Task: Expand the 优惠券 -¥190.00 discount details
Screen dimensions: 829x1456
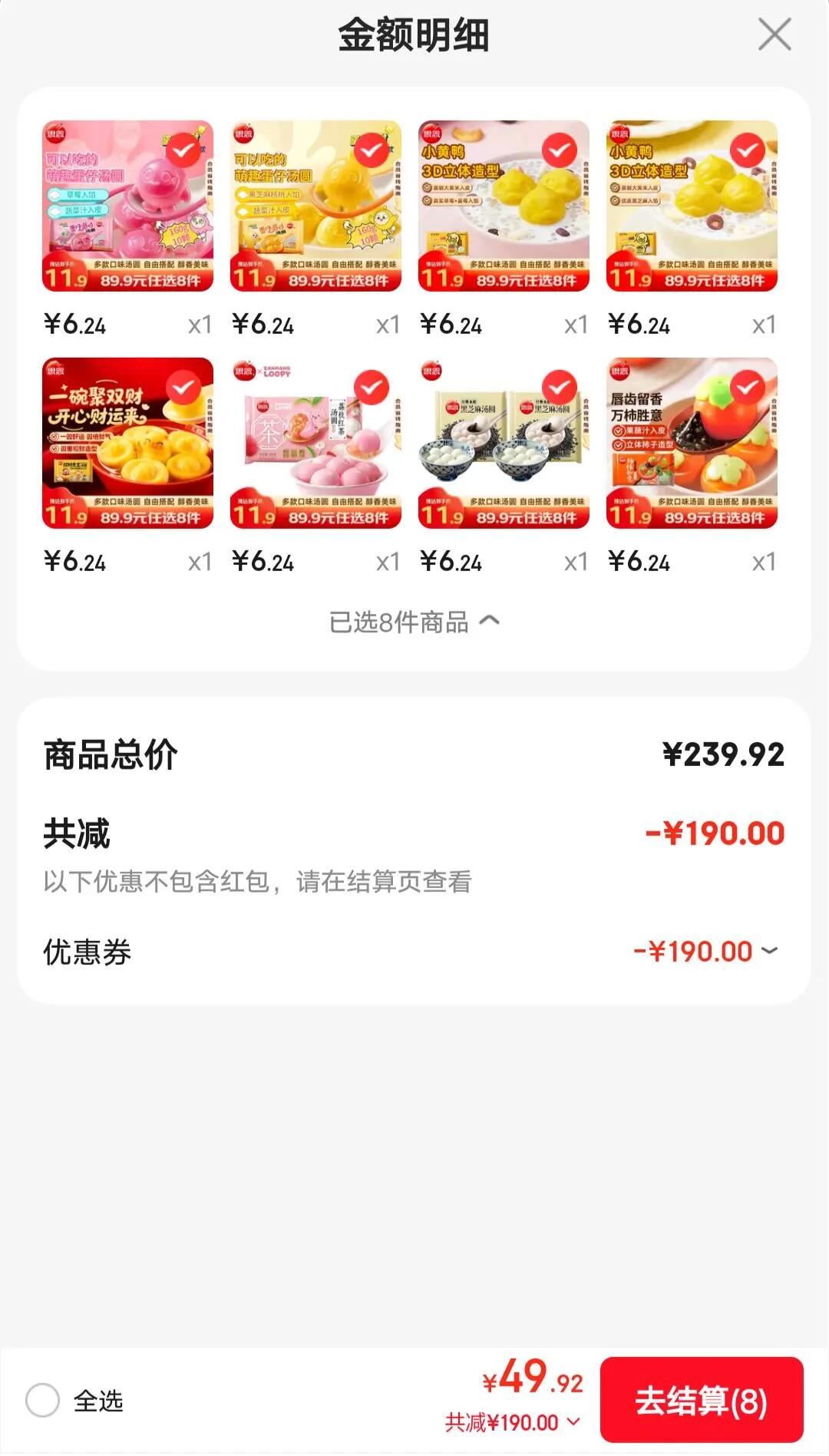Action: [x=705, y=952]
